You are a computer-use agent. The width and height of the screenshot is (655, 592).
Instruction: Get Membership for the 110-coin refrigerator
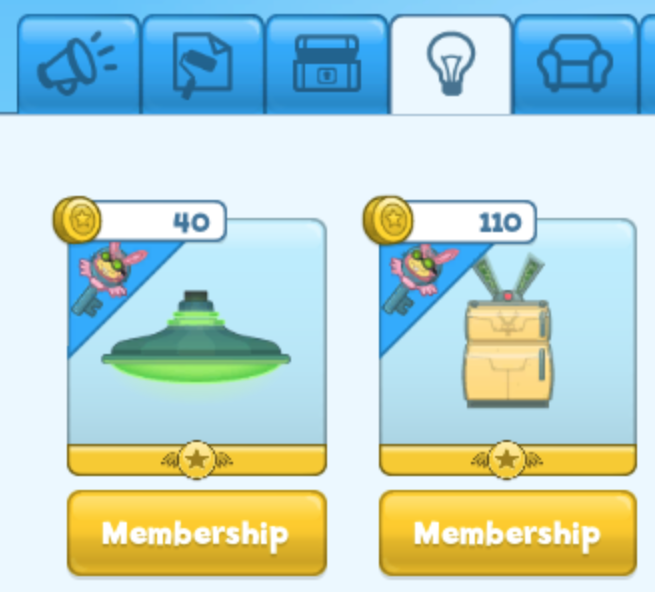coord(507,533)
